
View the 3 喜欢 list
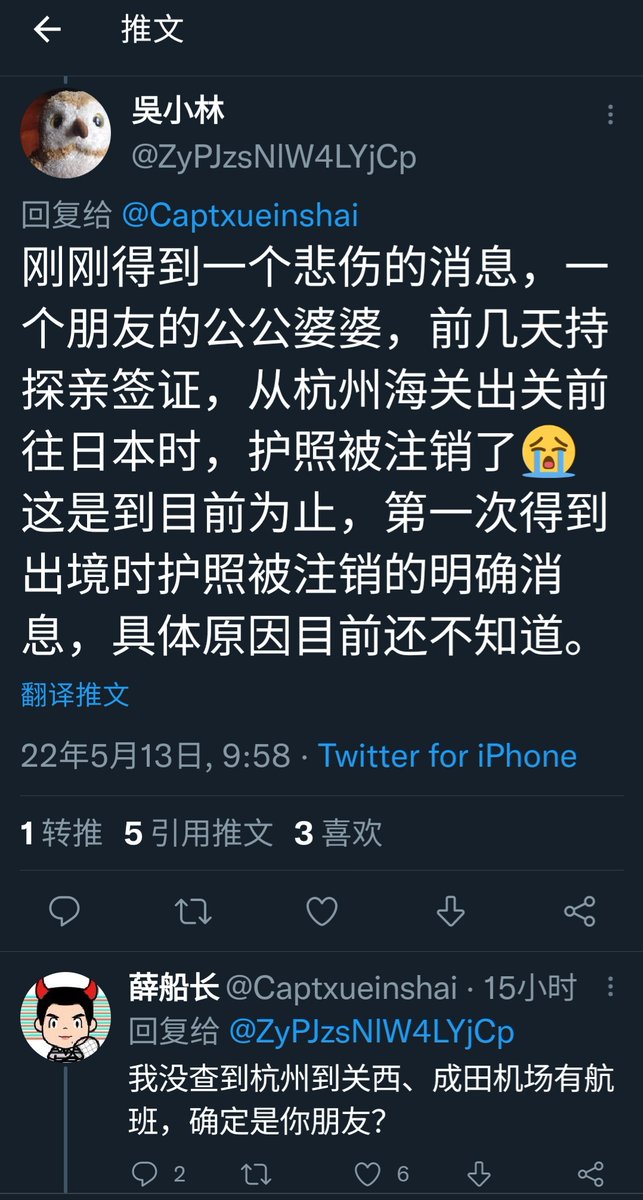[x=338, y=832]
